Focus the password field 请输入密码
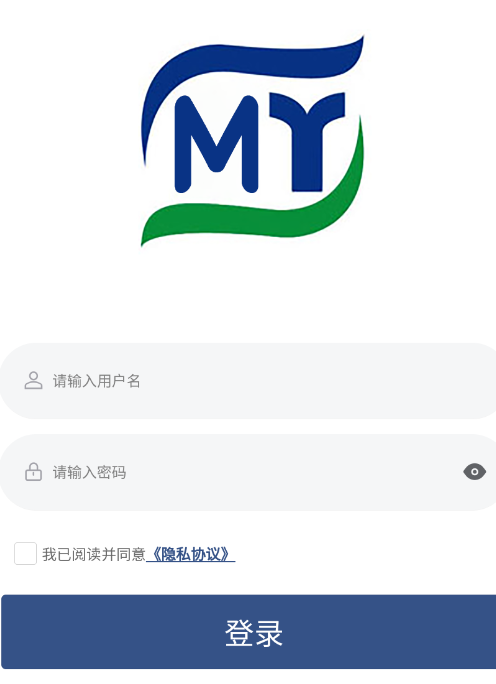 click(x=249, y=472)
